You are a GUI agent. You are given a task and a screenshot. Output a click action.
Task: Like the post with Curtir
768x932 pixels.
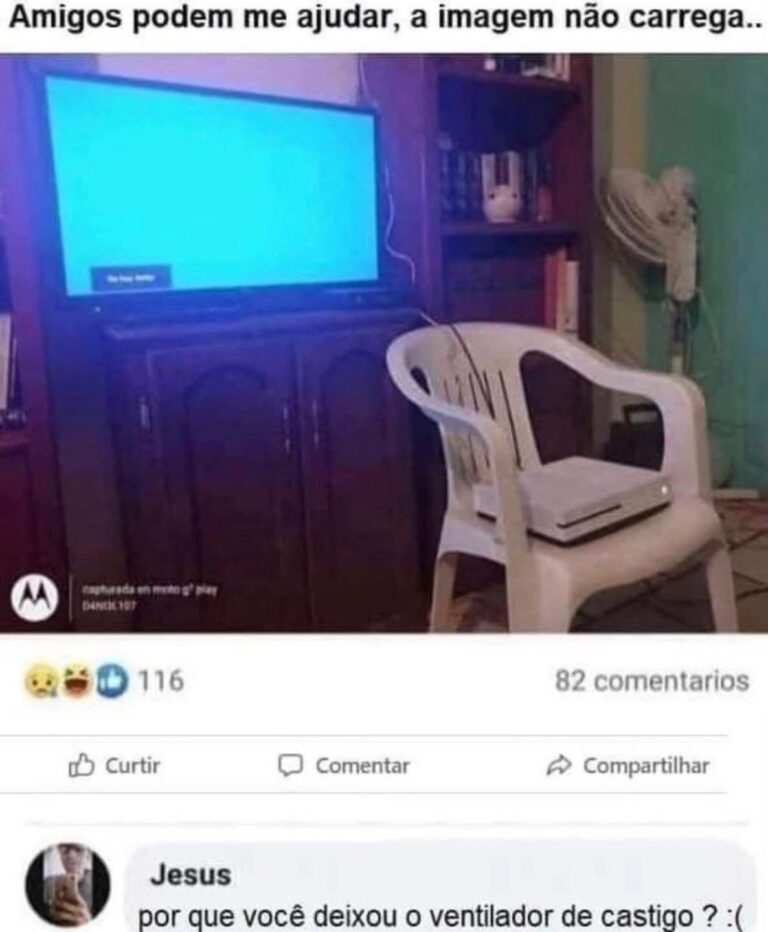(x=114, y=766)
